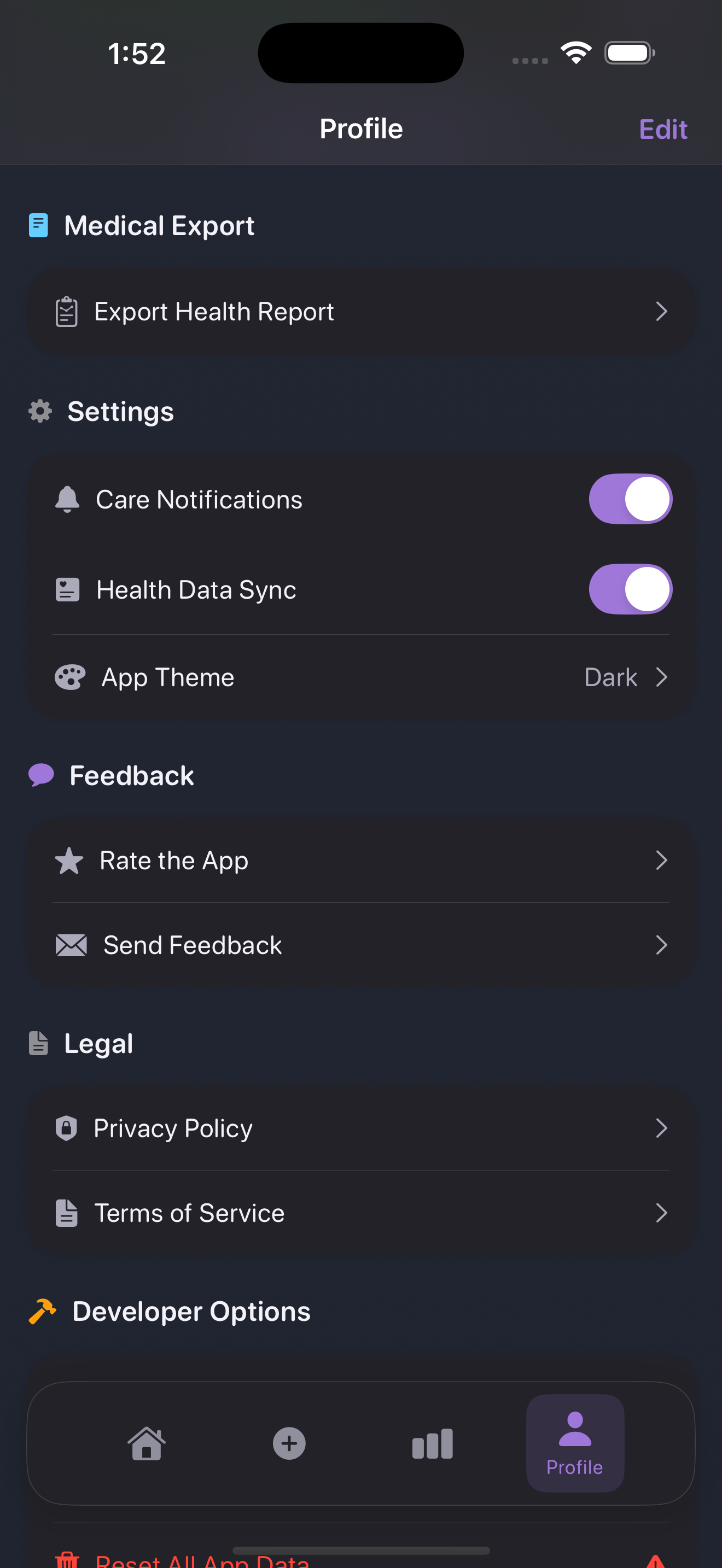Tap the plus button in the bottom bar
722x1568 pixels.
click(x=289, y=1443)
